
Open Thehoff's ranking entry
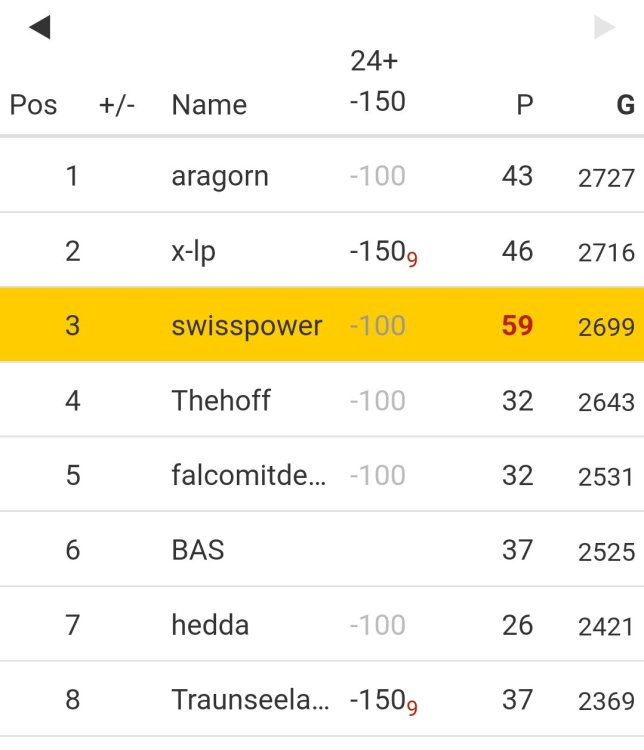pos(221,401)
